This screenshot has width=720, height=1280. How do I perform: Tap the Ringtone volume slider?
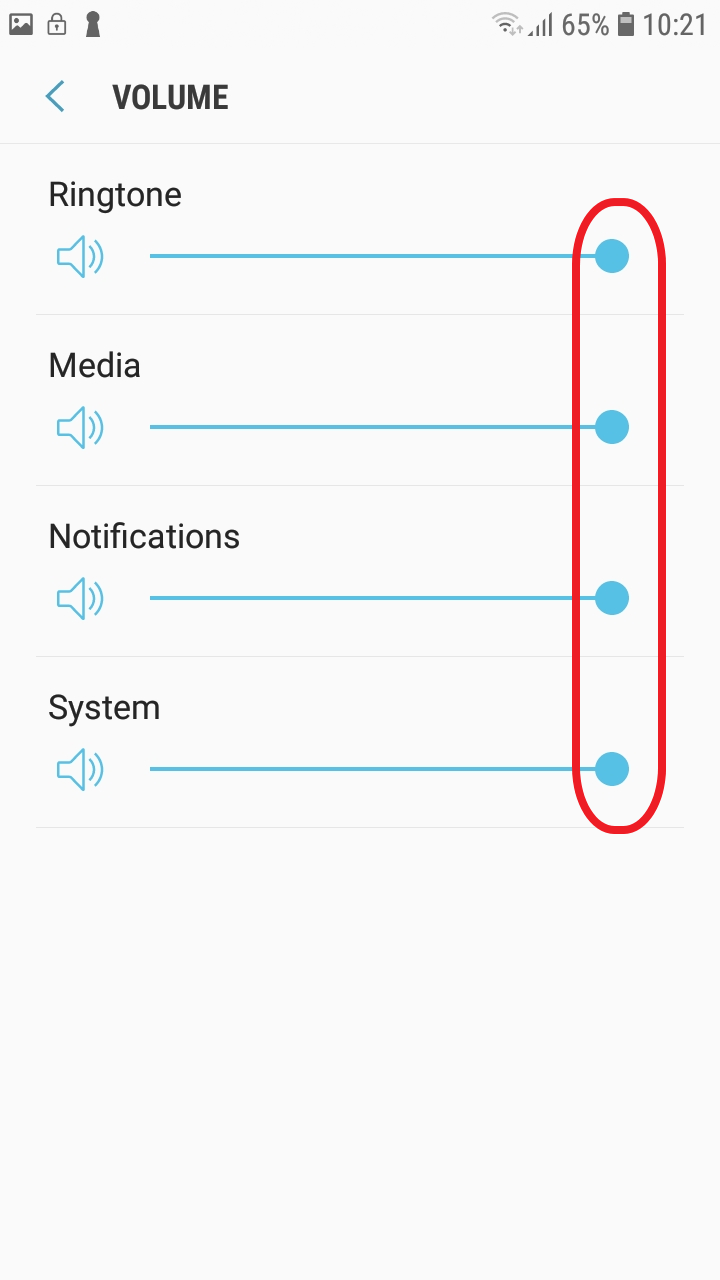click(389, 256)
